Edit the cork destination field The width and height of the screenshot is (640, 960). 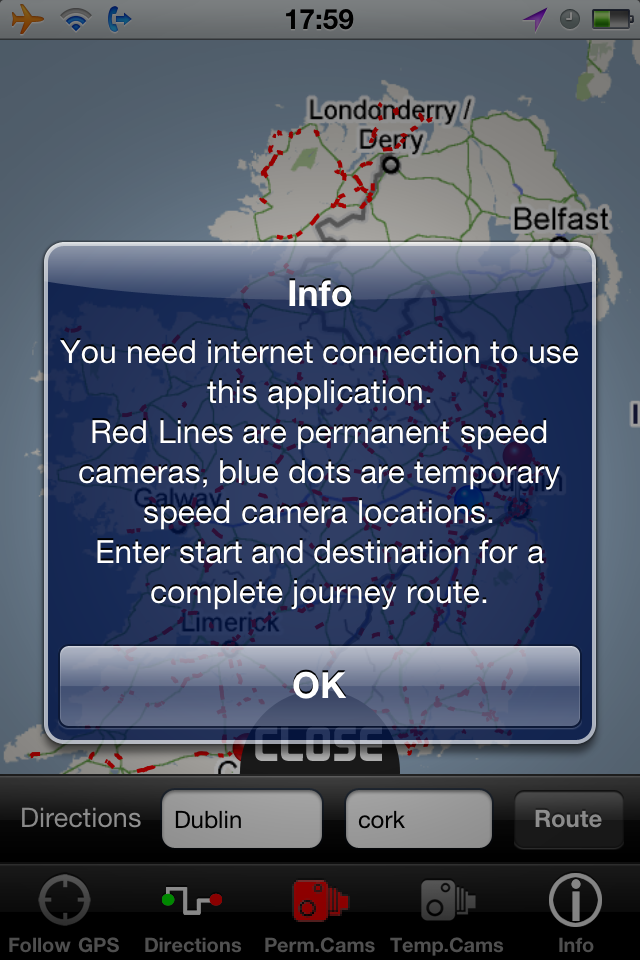pos(418,819)
